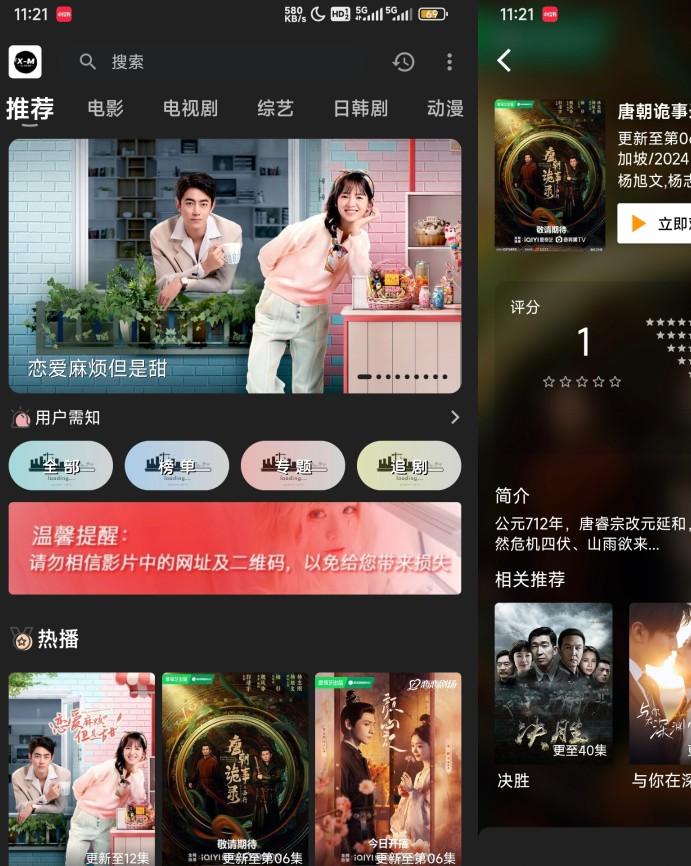Tap the 全部 chip

click(x=61, y=466)
